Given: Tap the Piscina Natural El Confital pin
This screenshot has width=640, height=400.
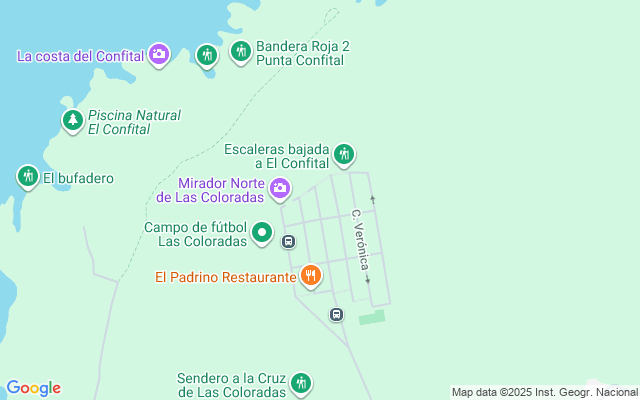Looking at the screenshot, I should coord(73,121).
